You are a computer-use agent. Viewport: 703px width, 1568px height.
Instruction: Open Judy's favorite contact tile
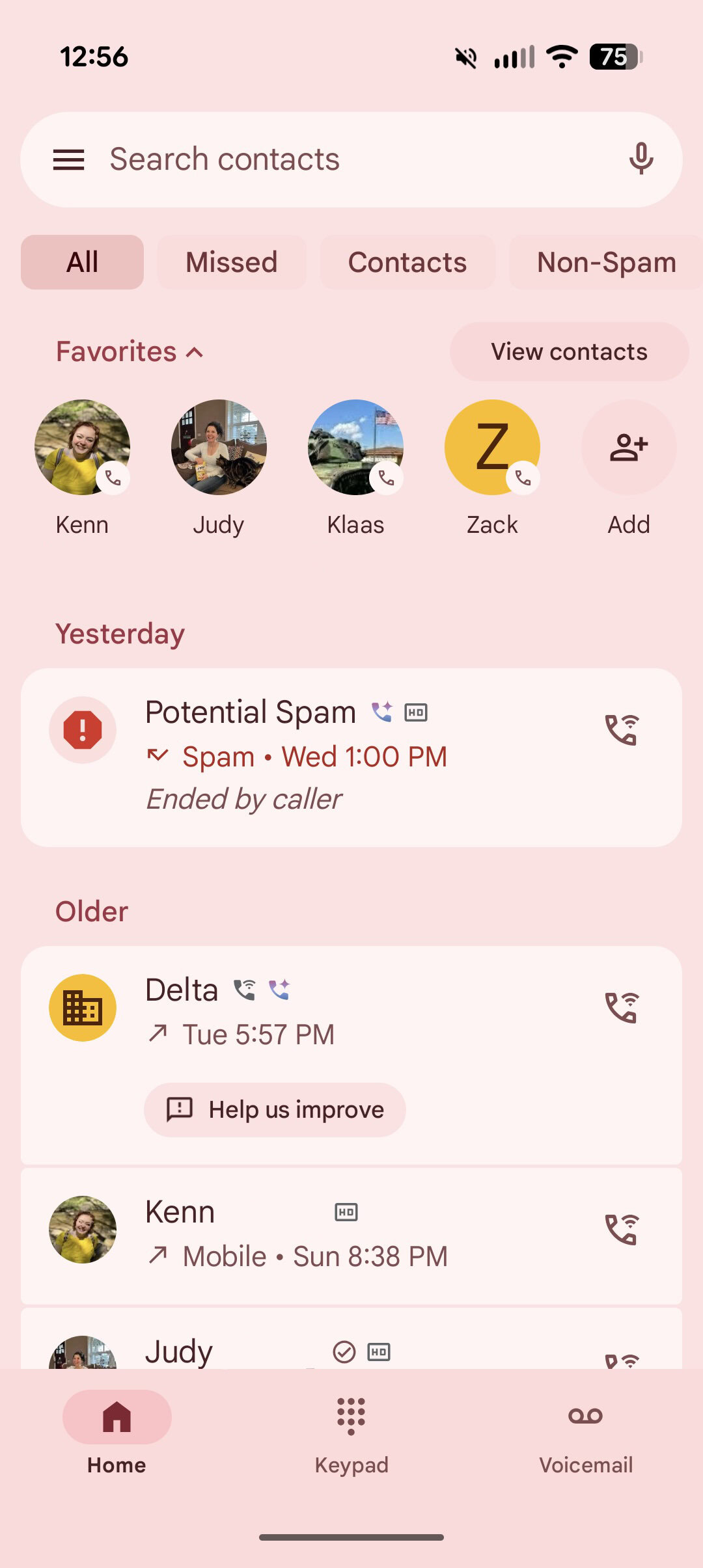pyautogui.click(x=219, y=448)
